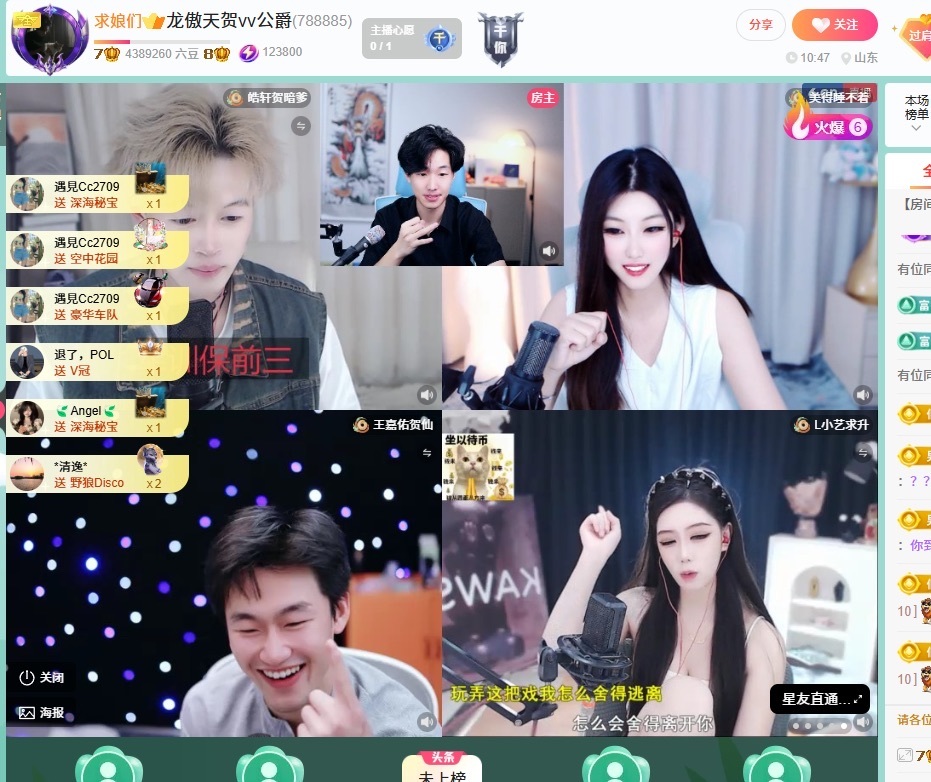This screenshot has height=782, width=931.
Task: Open the 海报 poster option
Action: click(x=41, y=713)
